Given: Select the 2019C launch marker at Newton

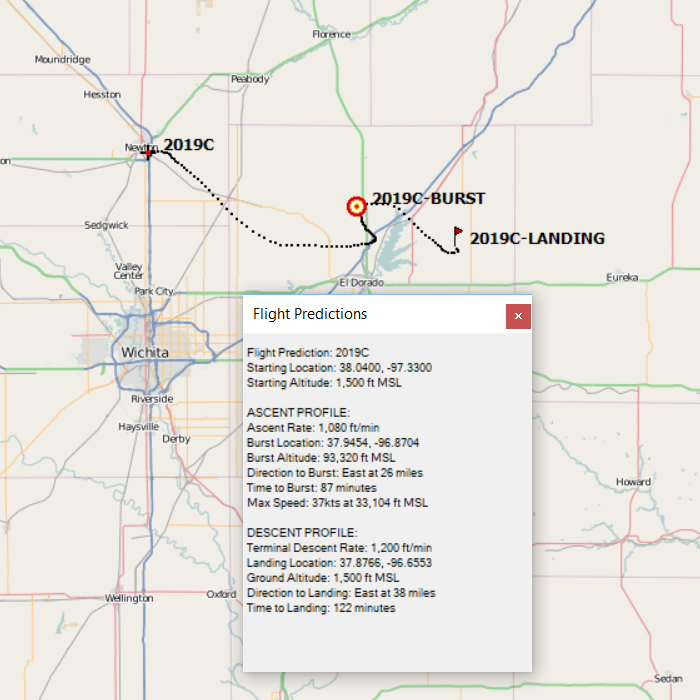Looking at the screenshot, I should (149, 152).
